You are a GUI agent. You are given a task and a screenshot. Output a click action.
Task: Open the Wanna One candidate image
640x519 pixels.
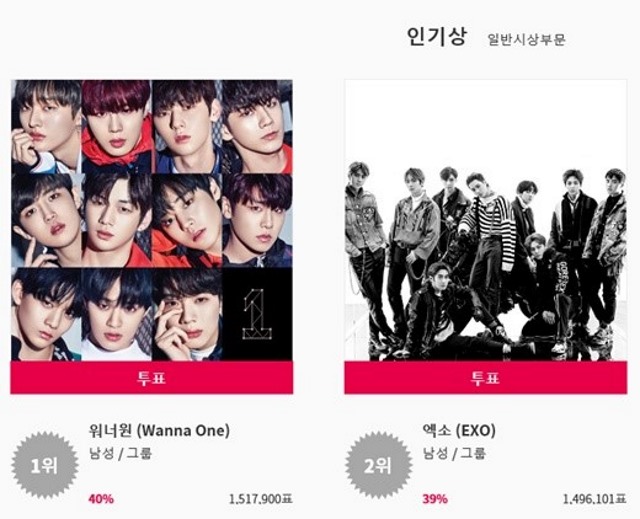tap(151, 220)
